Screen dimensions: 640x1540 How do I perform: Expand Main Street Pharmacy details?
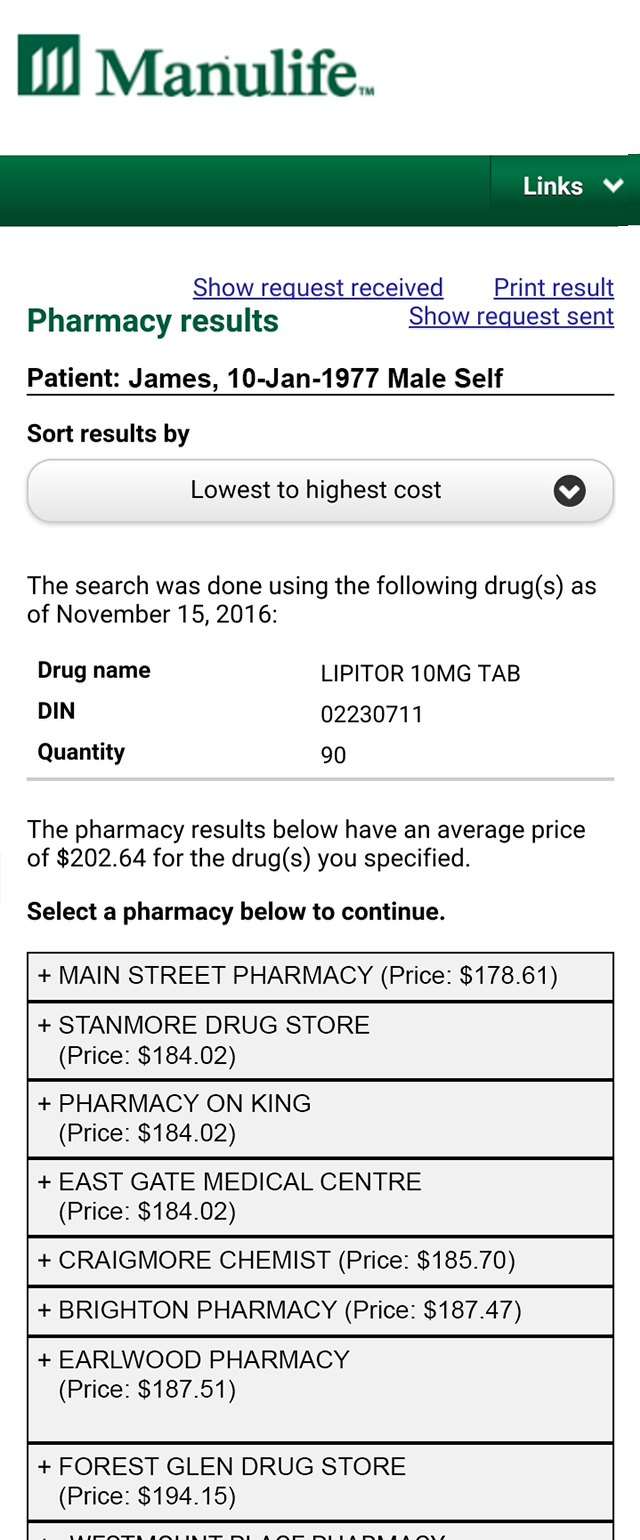[320, 976]
